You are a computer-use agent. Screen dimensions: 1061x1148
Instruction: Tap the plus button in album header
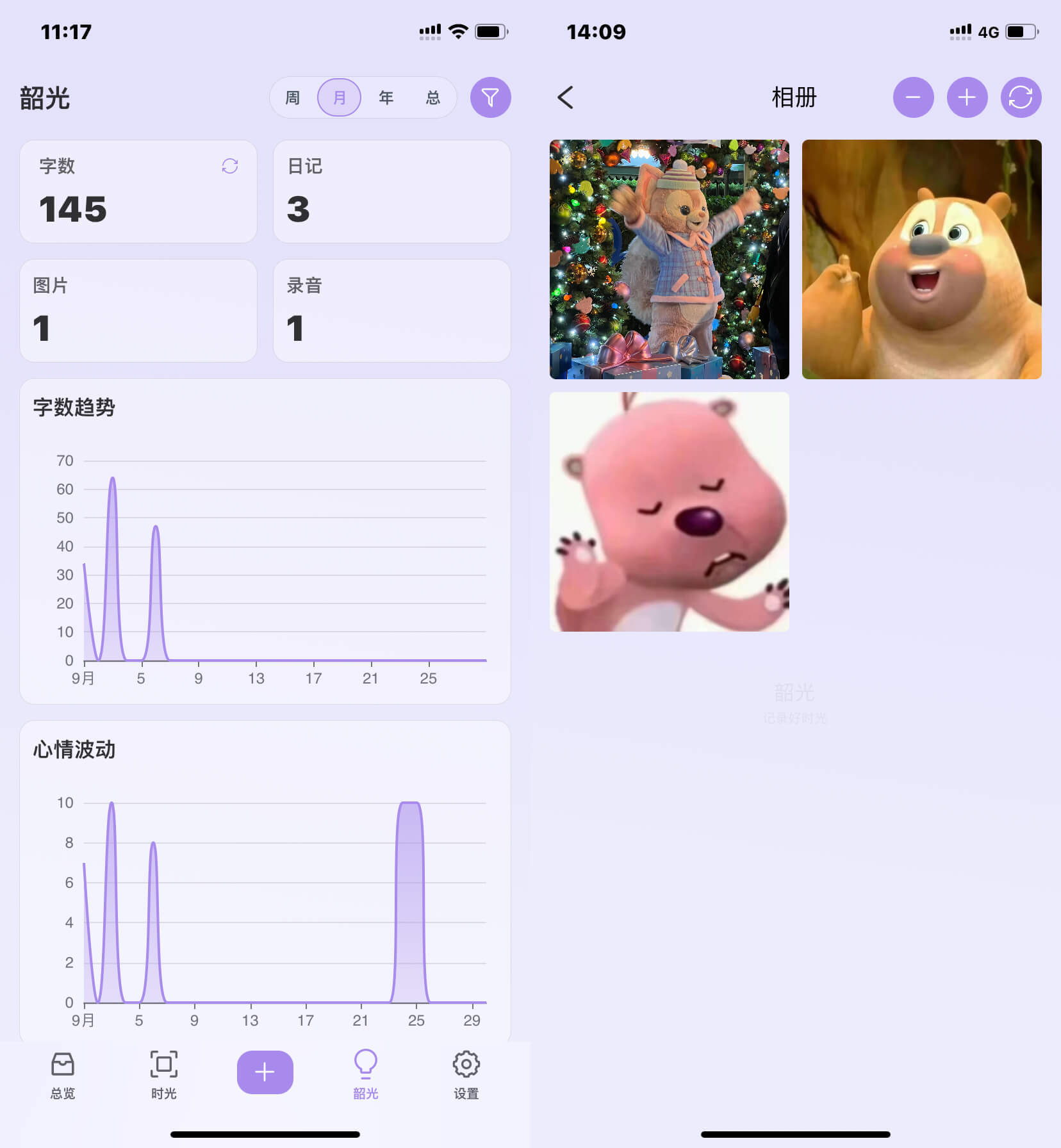click(967, 97)
